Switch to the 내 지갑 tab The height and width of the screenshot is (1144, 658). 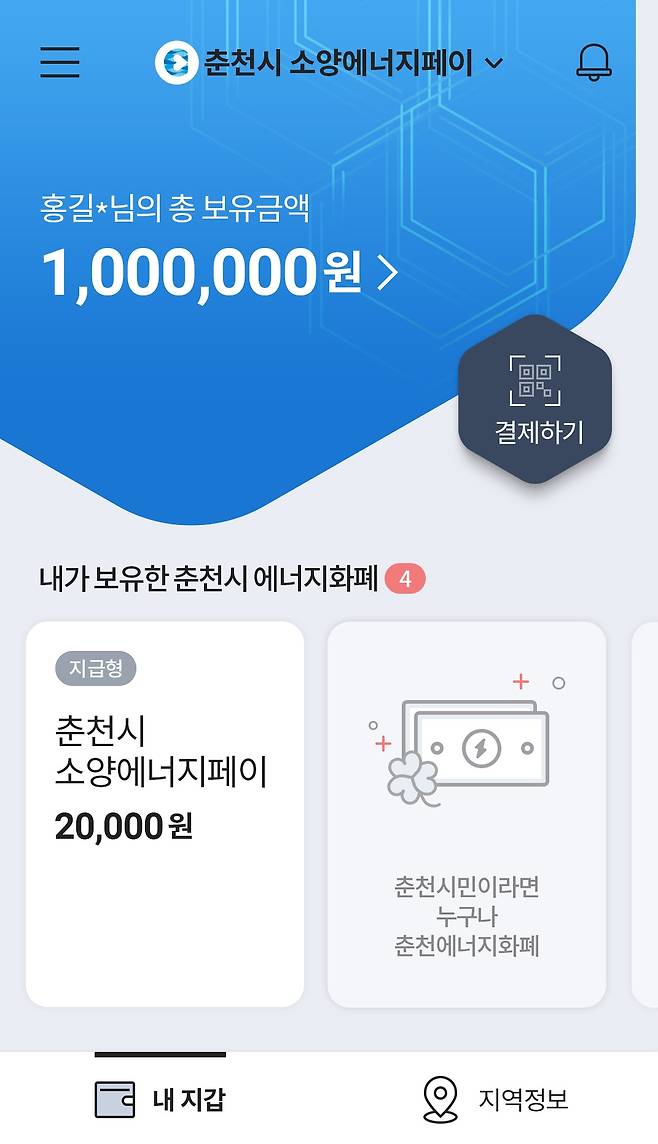coord(160,1099)
